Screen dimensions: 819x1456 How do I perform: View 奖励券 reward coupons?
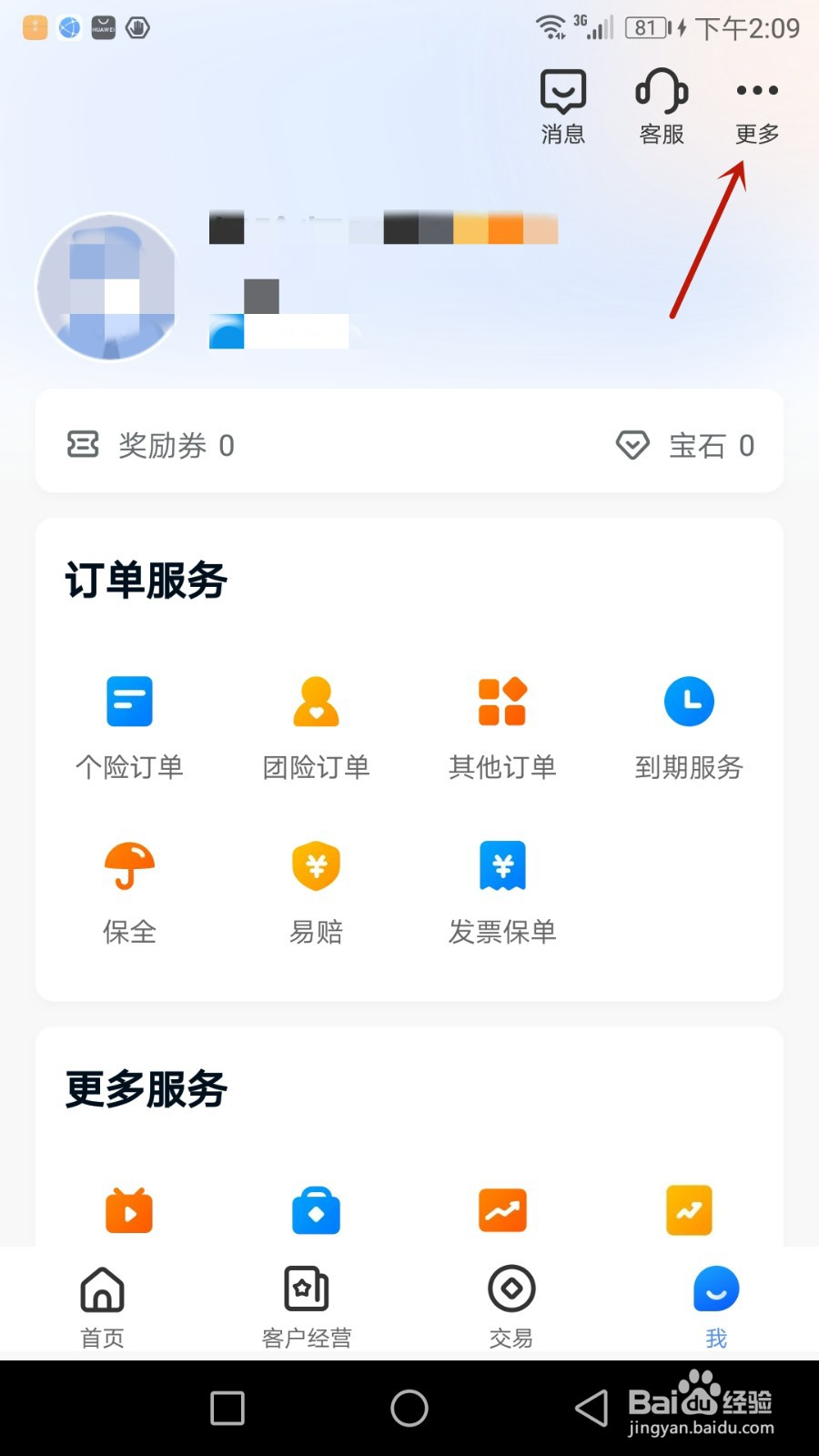click(x=152, y=445)
